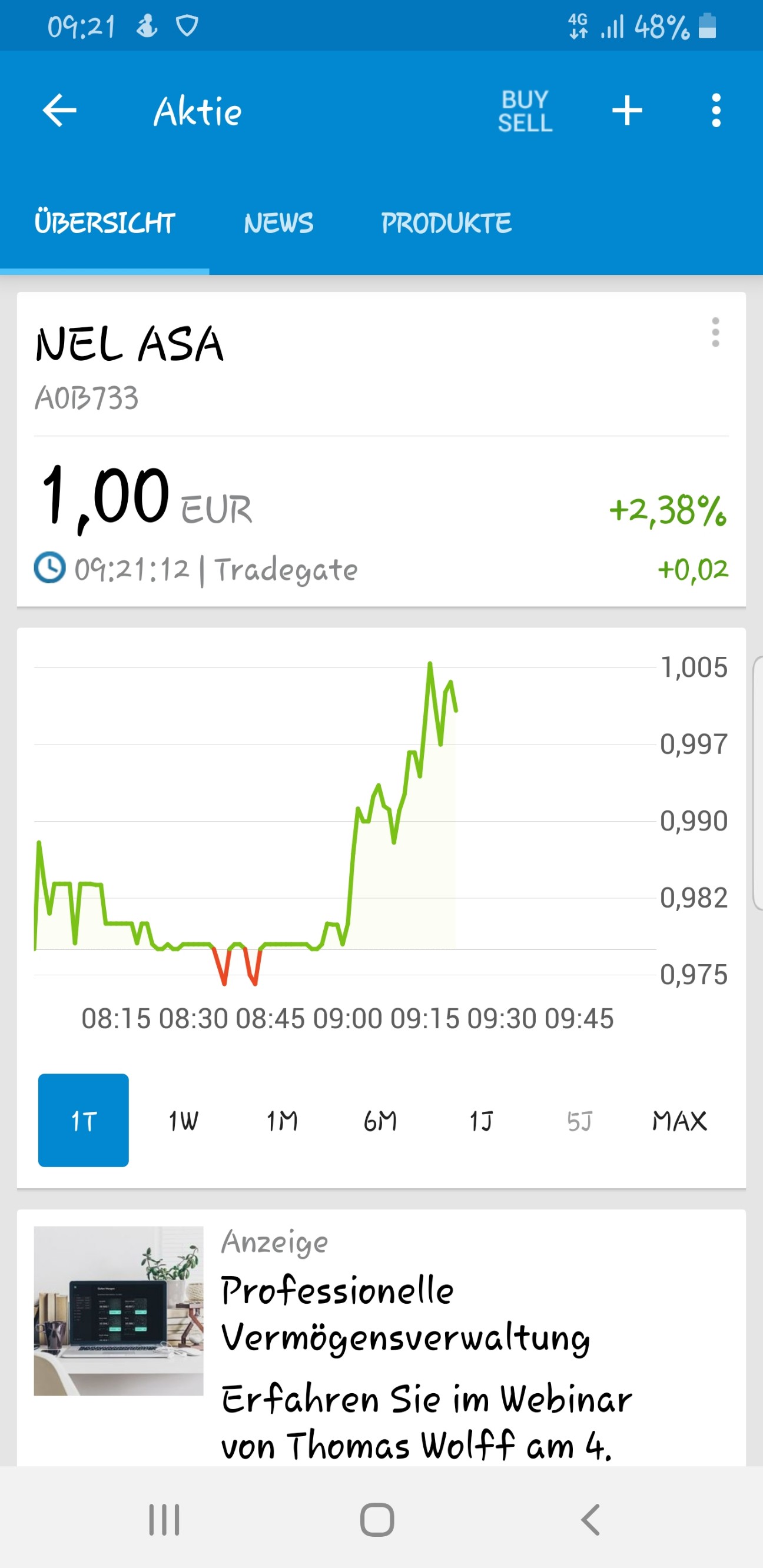Add this stock with the plus icon
The image size is (763, 1568).
[x=627, y=111]
